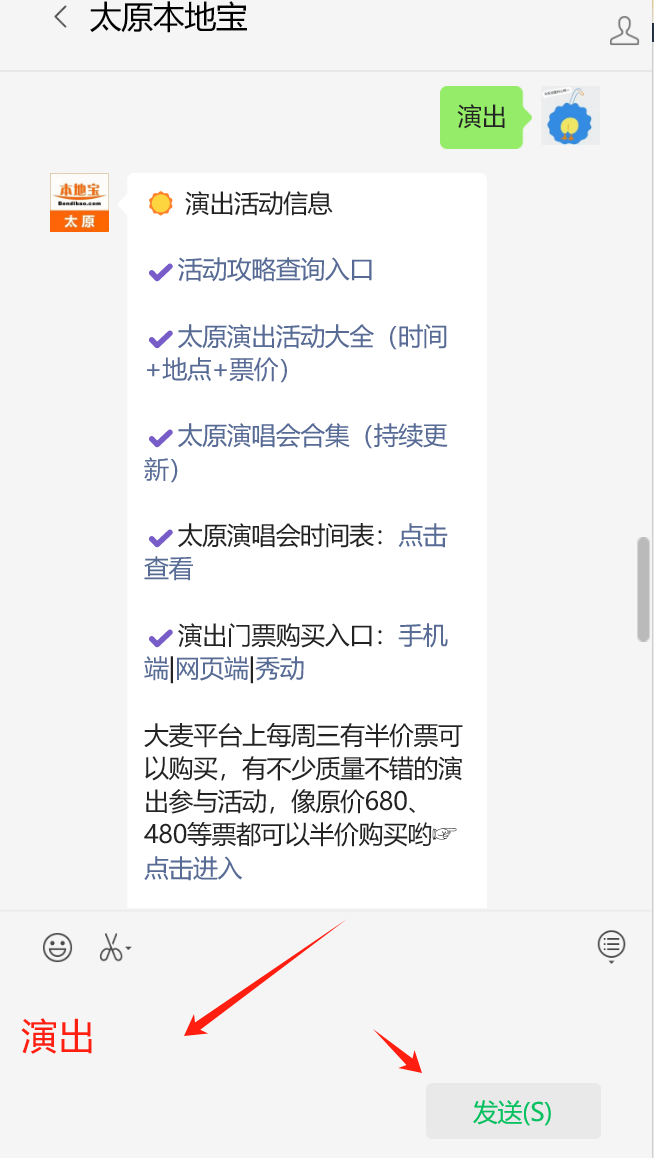Open the scissors screenshot tool
Image resolution: width=654 pixels, height=1158 pixels.
tap(114, 947)
